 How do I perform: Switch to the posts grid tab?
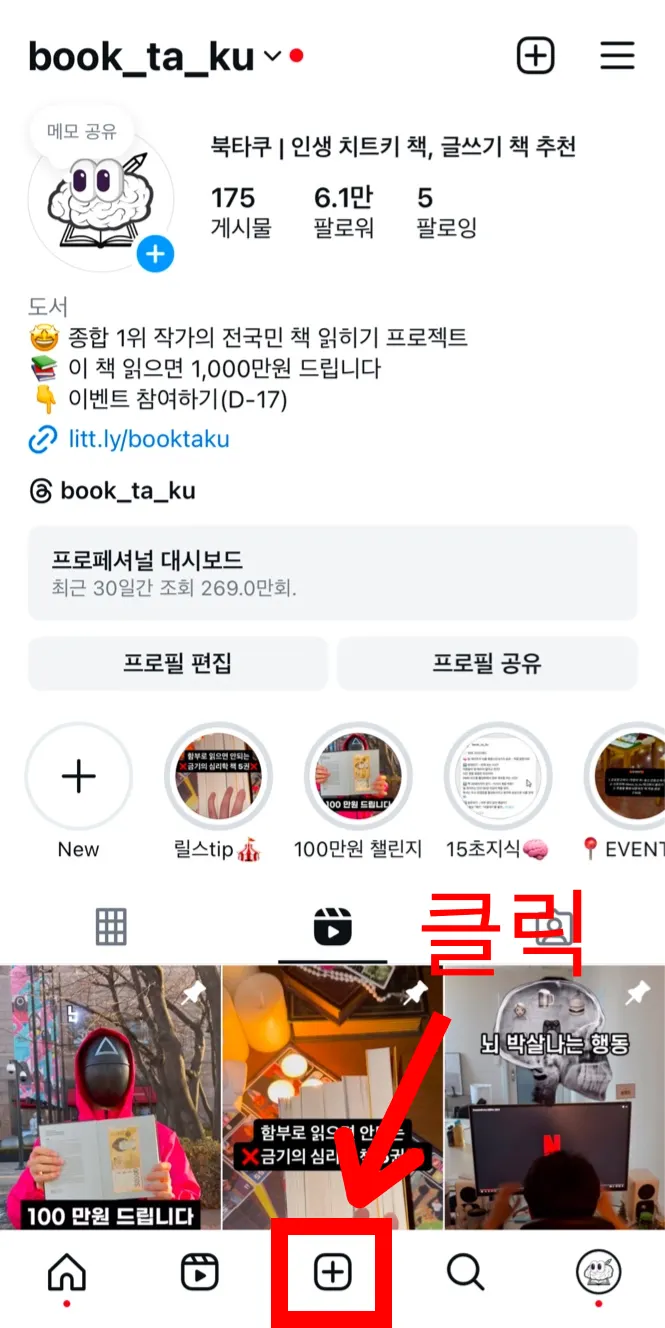click(x=111, y=927)
